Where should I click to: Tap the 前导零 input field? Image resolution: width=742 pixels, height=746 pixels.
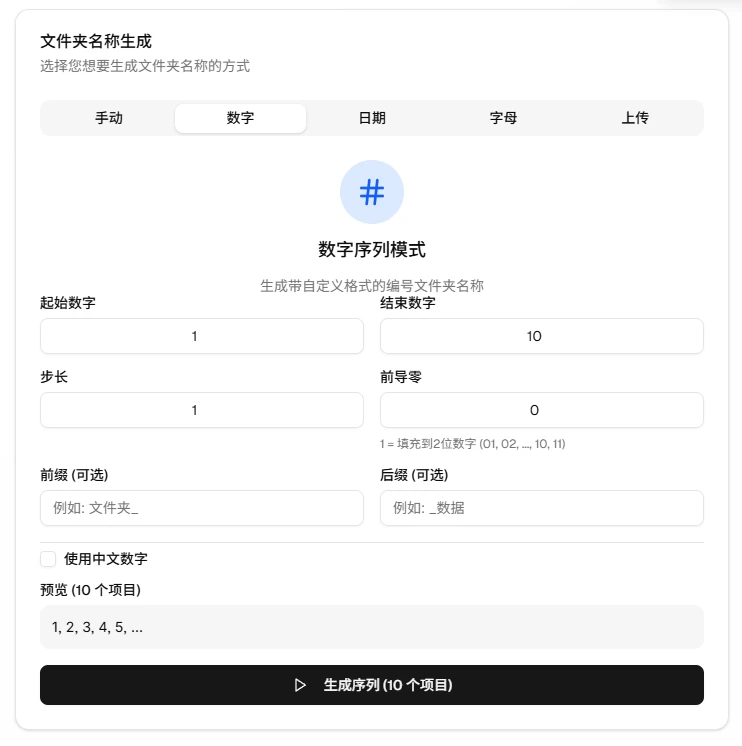pyautogui.click(x=541, y=410)
